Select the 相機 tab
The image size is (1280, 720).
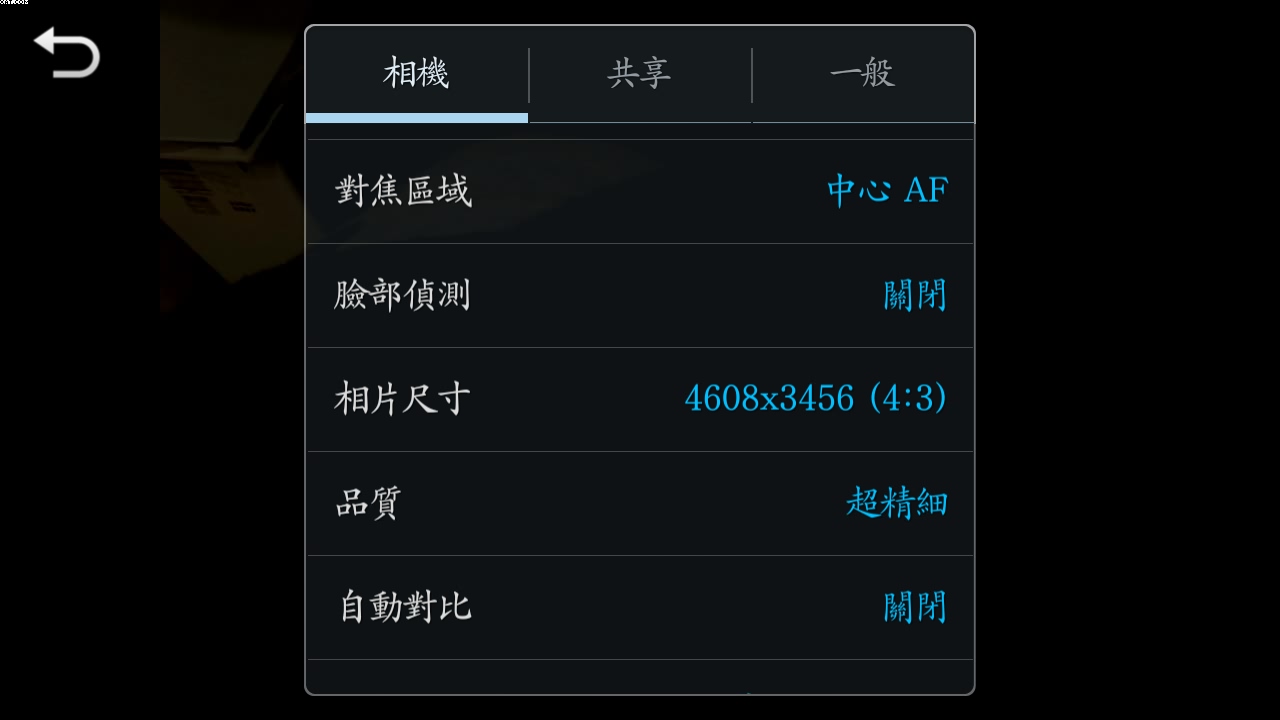tap(416, 74)
